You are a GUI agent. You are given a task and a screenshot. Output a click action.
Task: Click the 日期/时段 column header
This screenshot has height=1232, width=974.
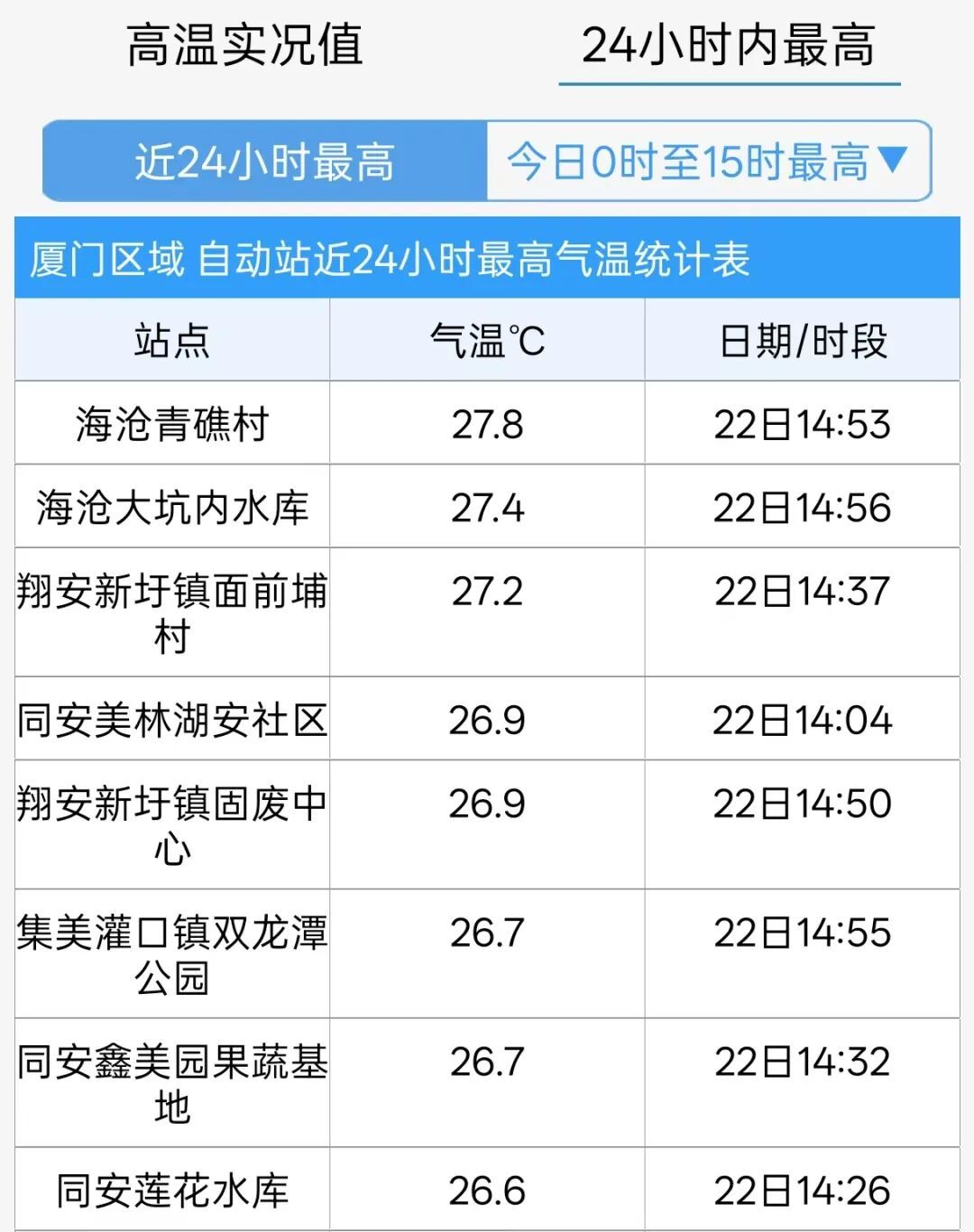click(x=803, y=338)
